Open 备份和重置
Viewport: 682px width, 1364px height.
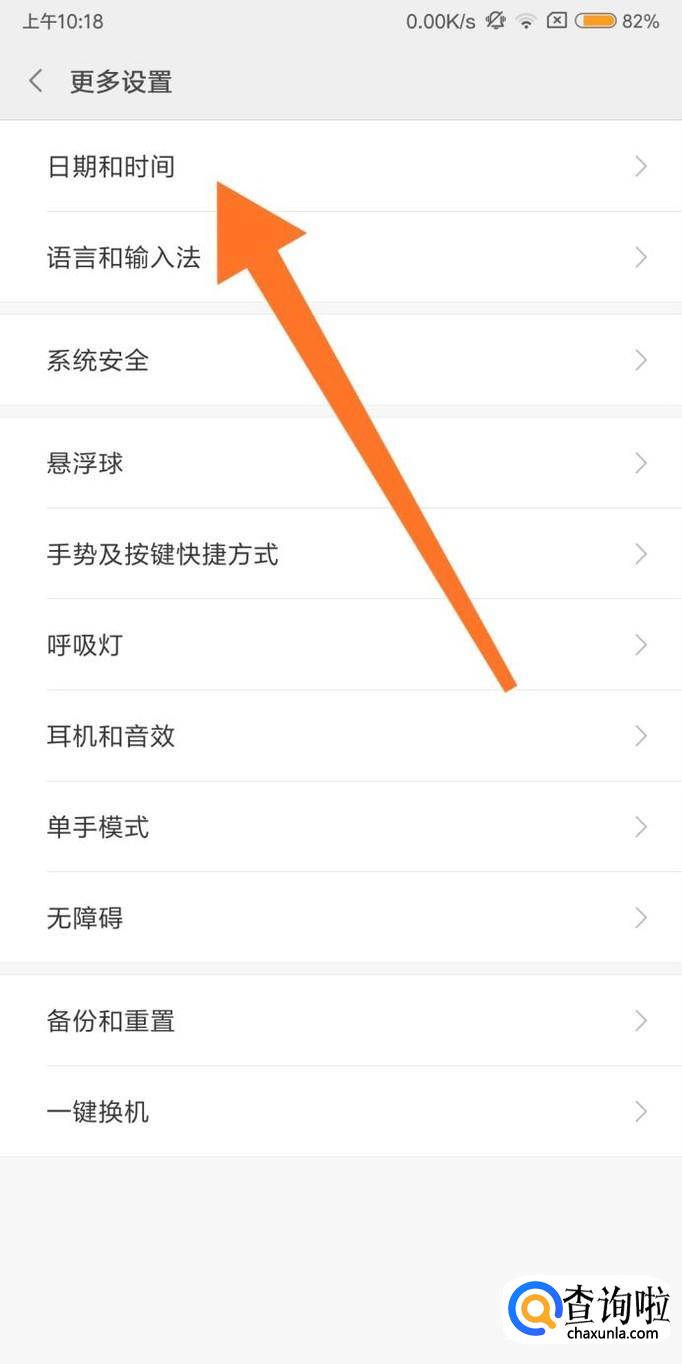click(341, 1020)
